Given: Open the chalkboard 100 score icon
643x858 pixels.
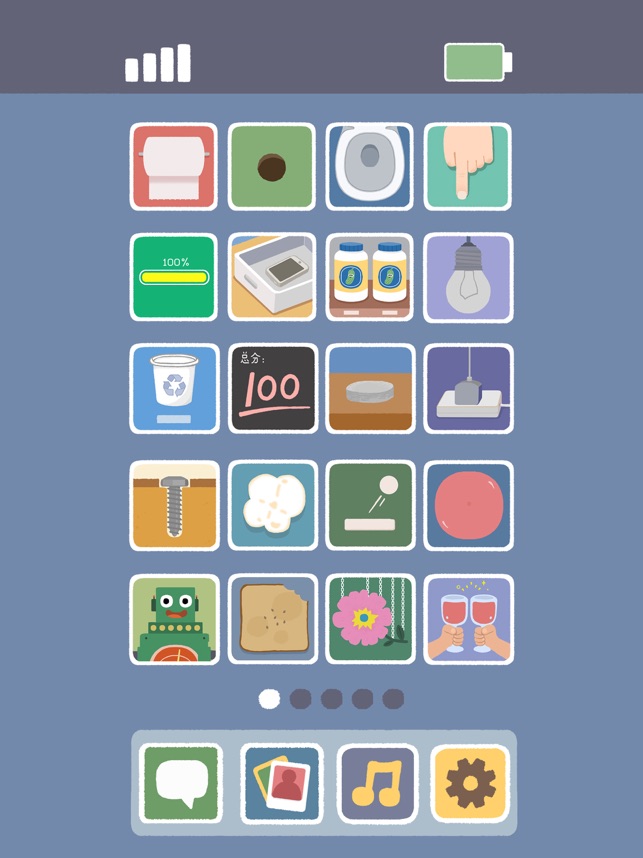Looking at the screenshot, I should [272, 388].
